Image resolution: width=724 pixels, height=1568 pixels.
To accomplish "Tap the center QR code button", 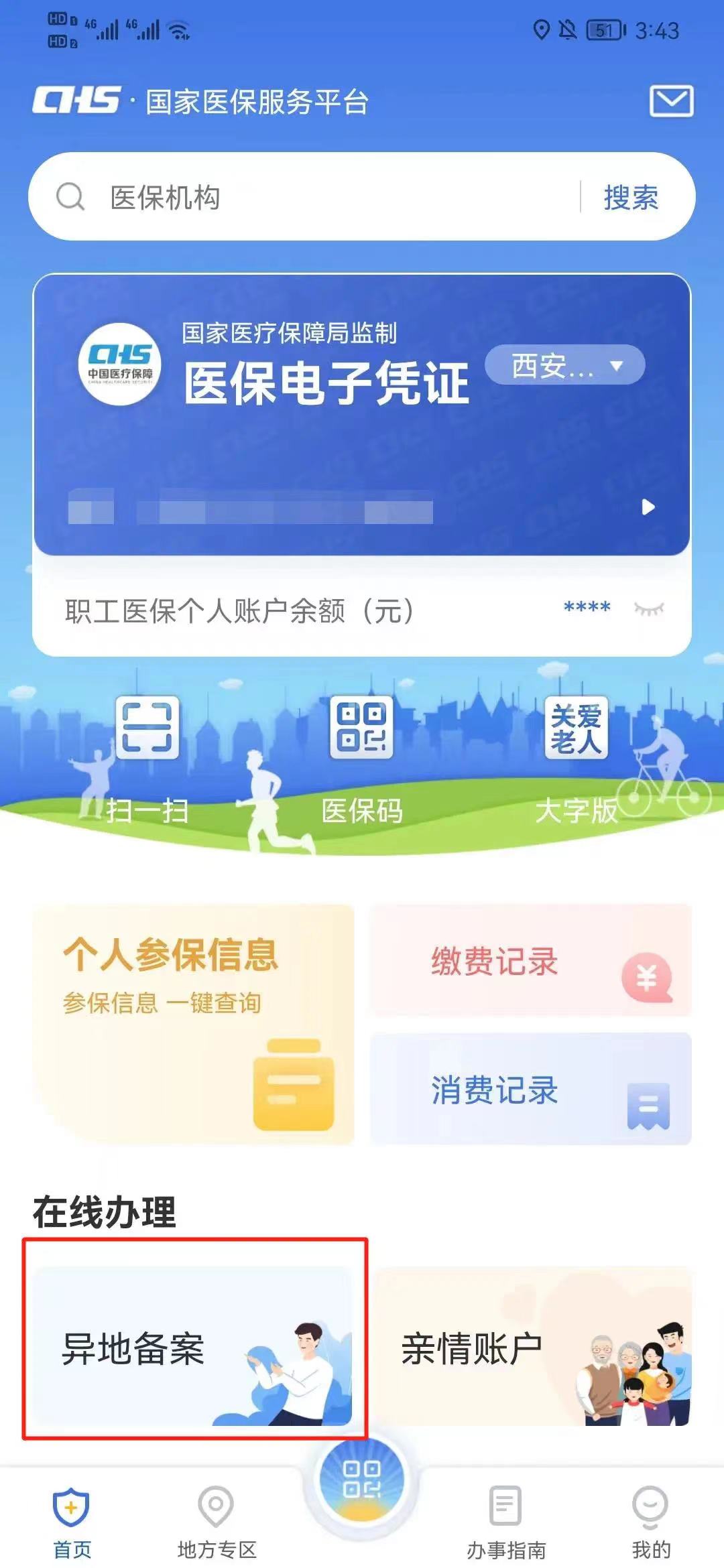I will [361, 1480].
